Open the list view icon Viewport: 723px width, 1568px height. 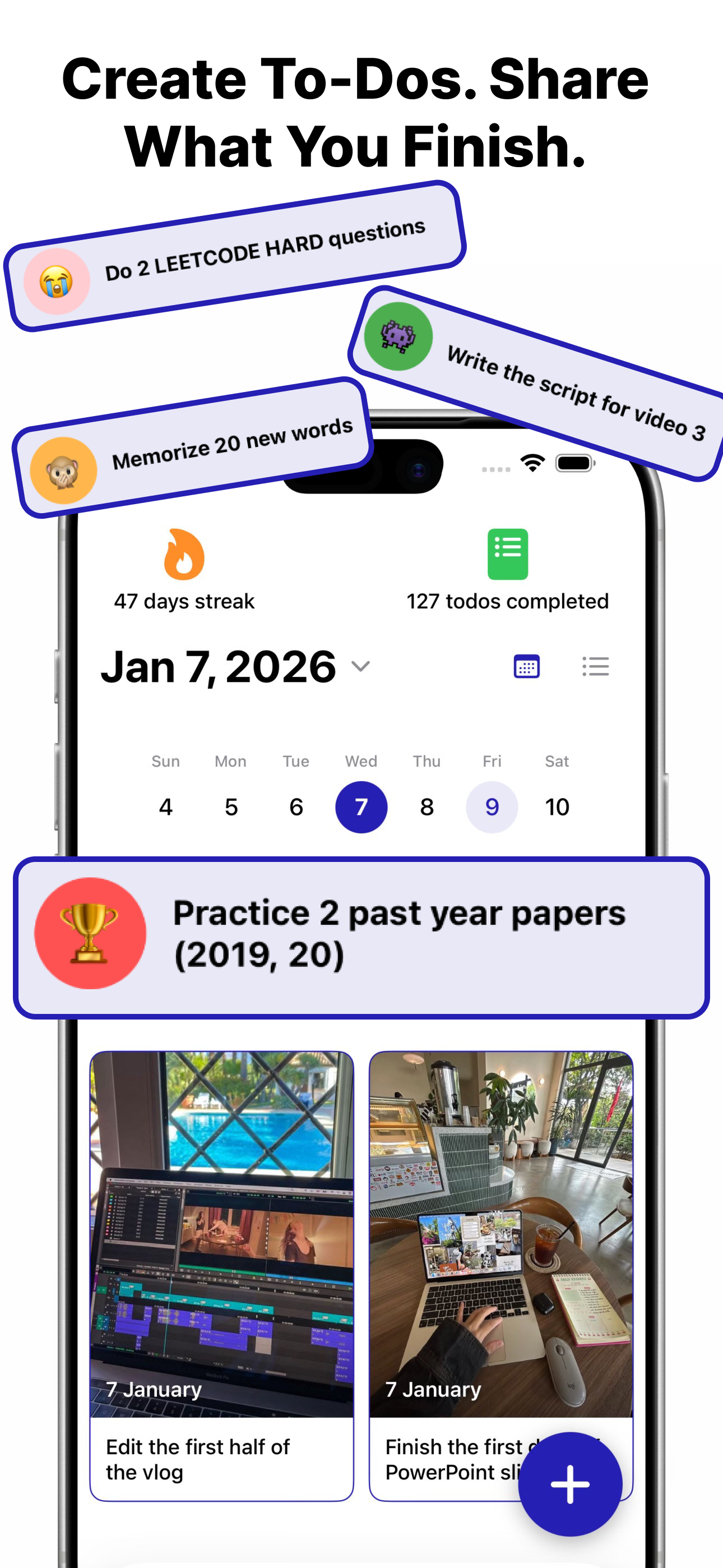[x=595, y=667]
